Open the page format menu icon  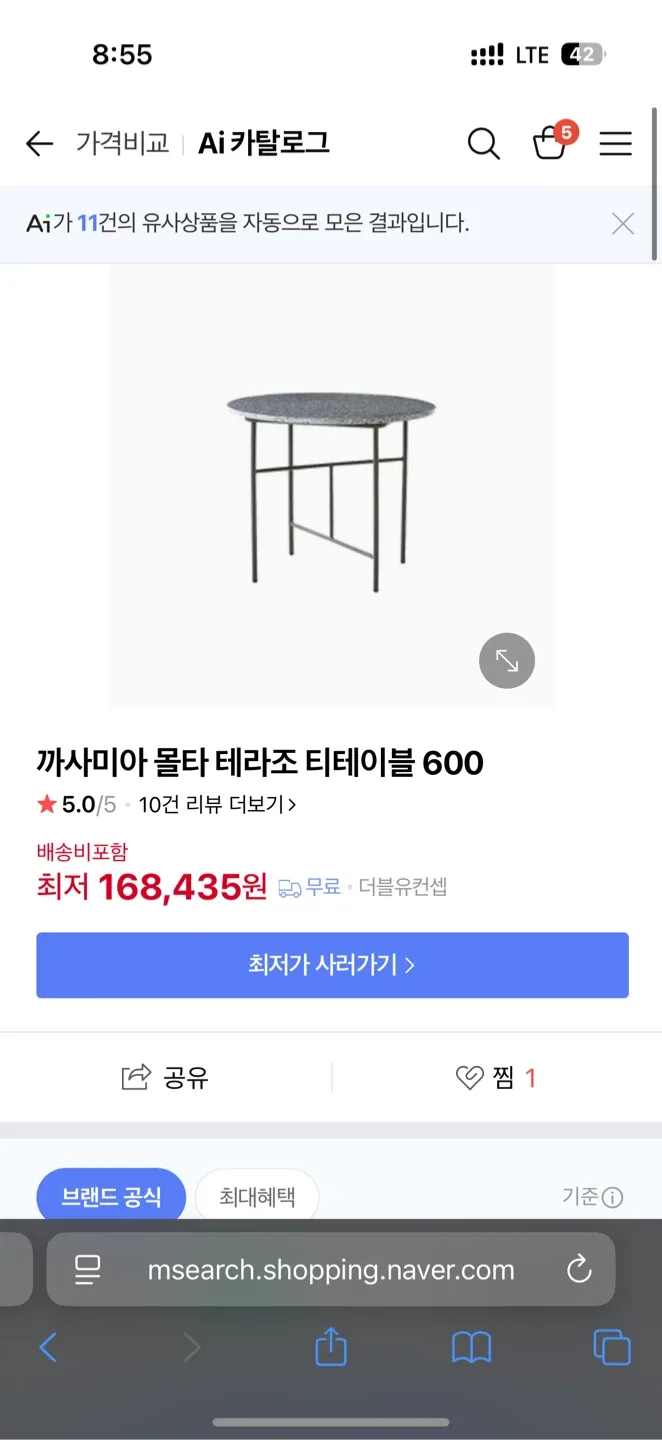88,1270
